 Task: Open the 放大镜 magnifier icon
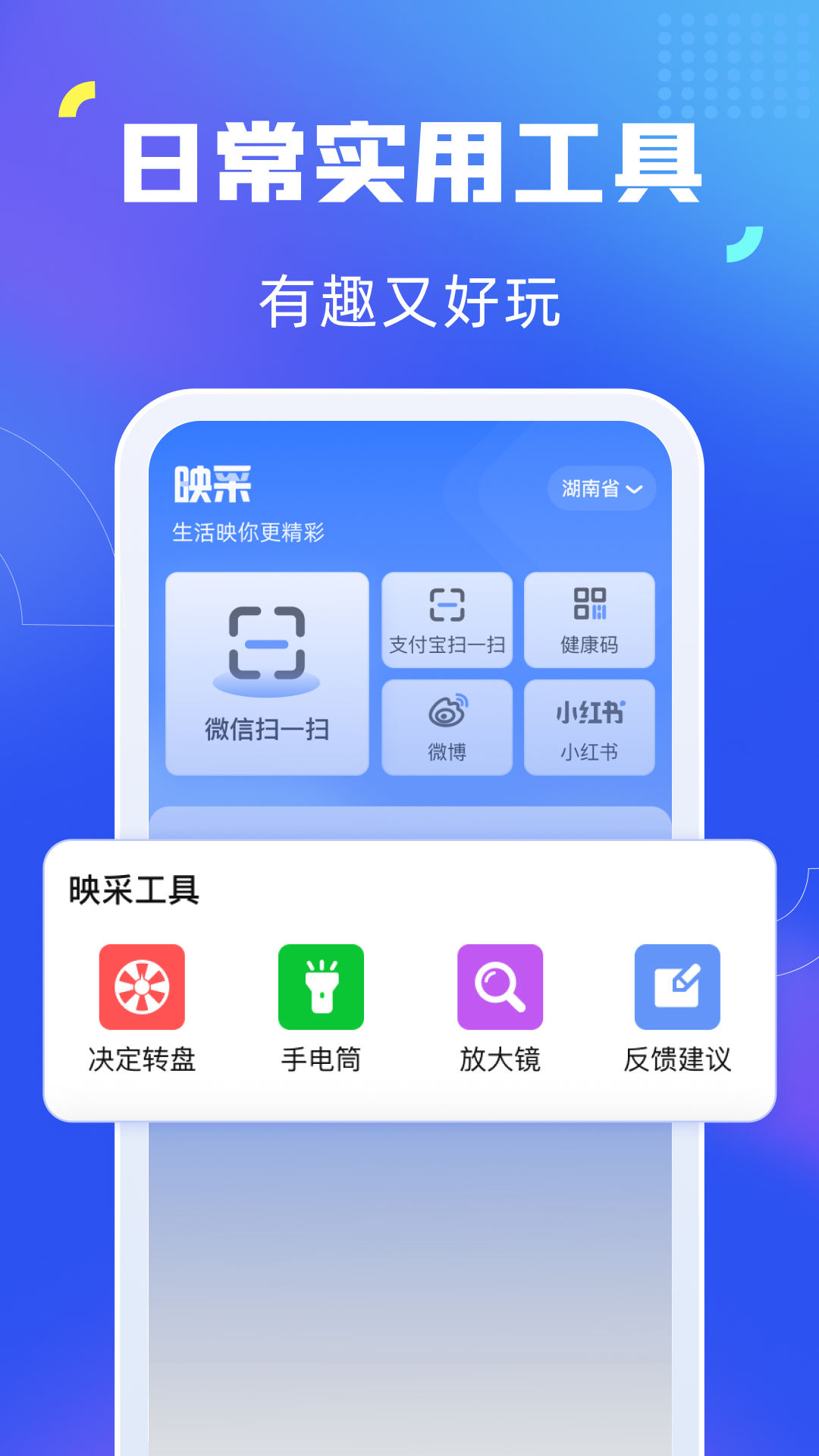click(x=500, y=987)
